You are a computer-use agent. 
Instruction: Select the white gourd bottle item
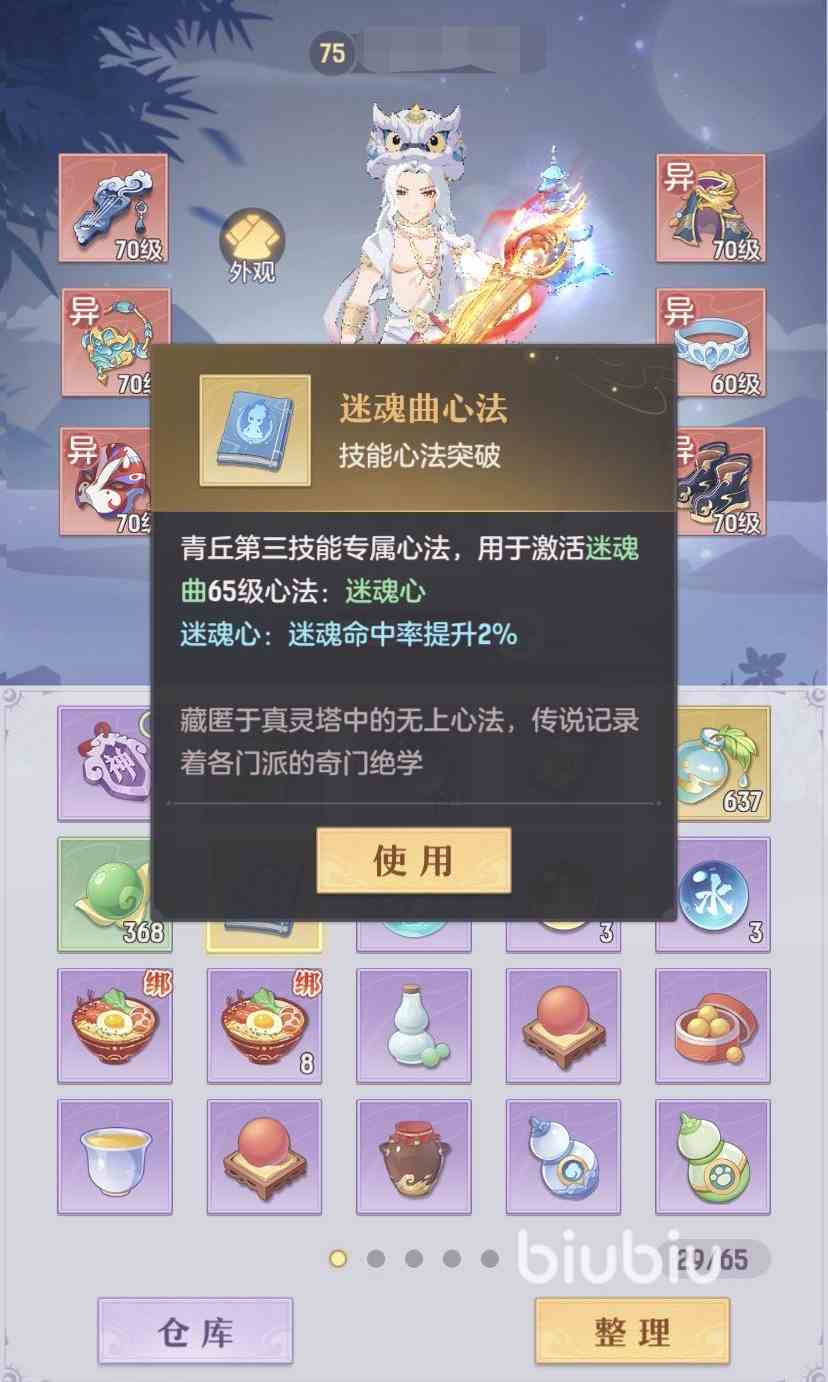point(413,1025)
